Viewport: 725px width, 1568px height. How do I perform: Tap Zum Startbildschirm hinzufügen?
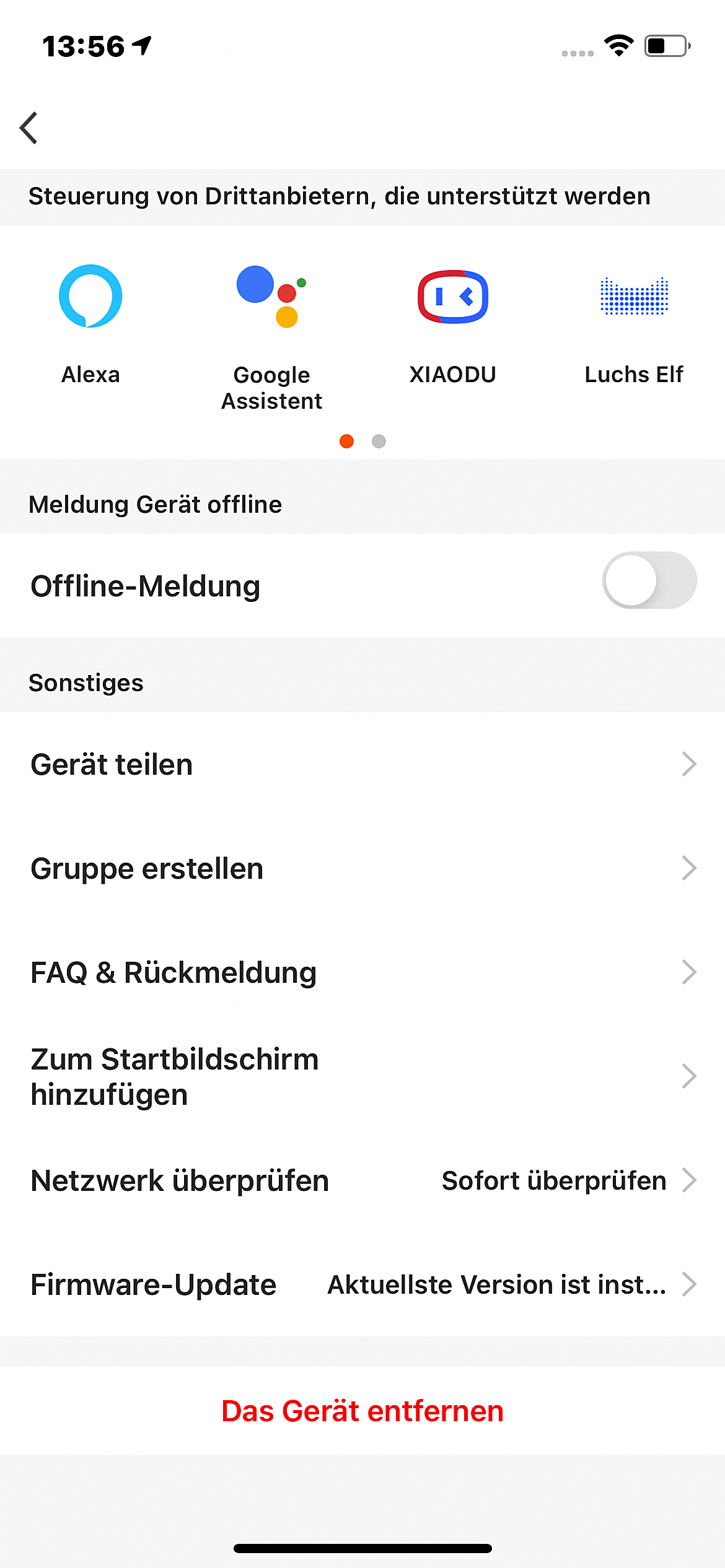[x=362, y=1076]
